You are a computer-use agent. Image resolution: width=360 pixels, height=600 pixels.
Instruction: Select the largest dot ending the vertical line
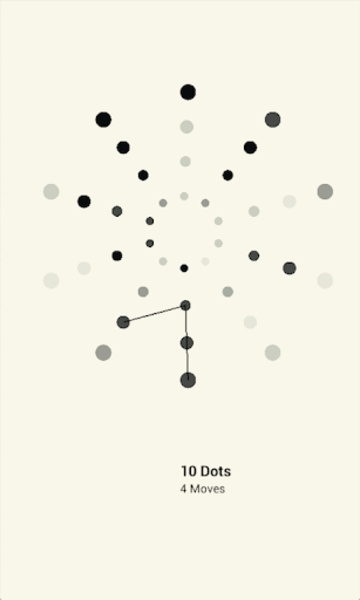pos(188,380)
